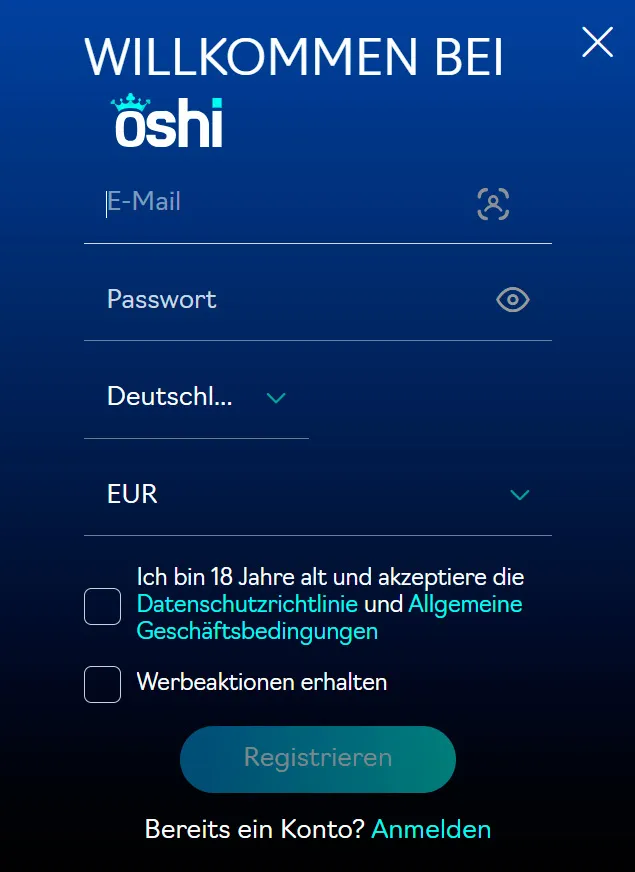This screenshot has width=635, height=872.
Task: Focus the E-Mail input field
Action: coord(280,203)
